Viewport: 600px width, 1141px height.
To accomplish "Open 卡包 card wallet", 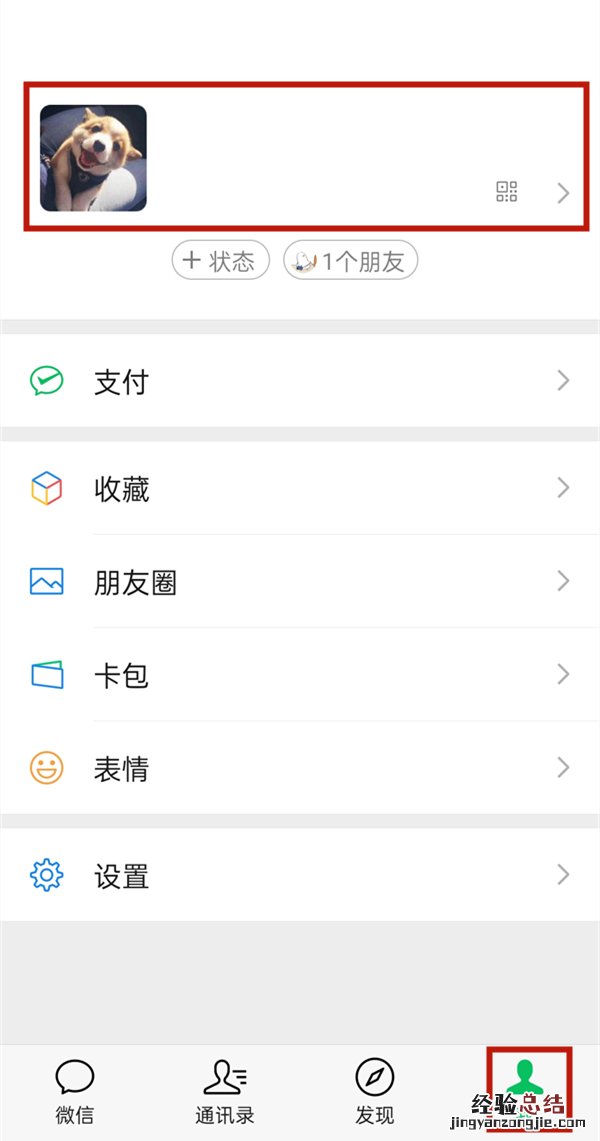I will (x=300, y=675).
